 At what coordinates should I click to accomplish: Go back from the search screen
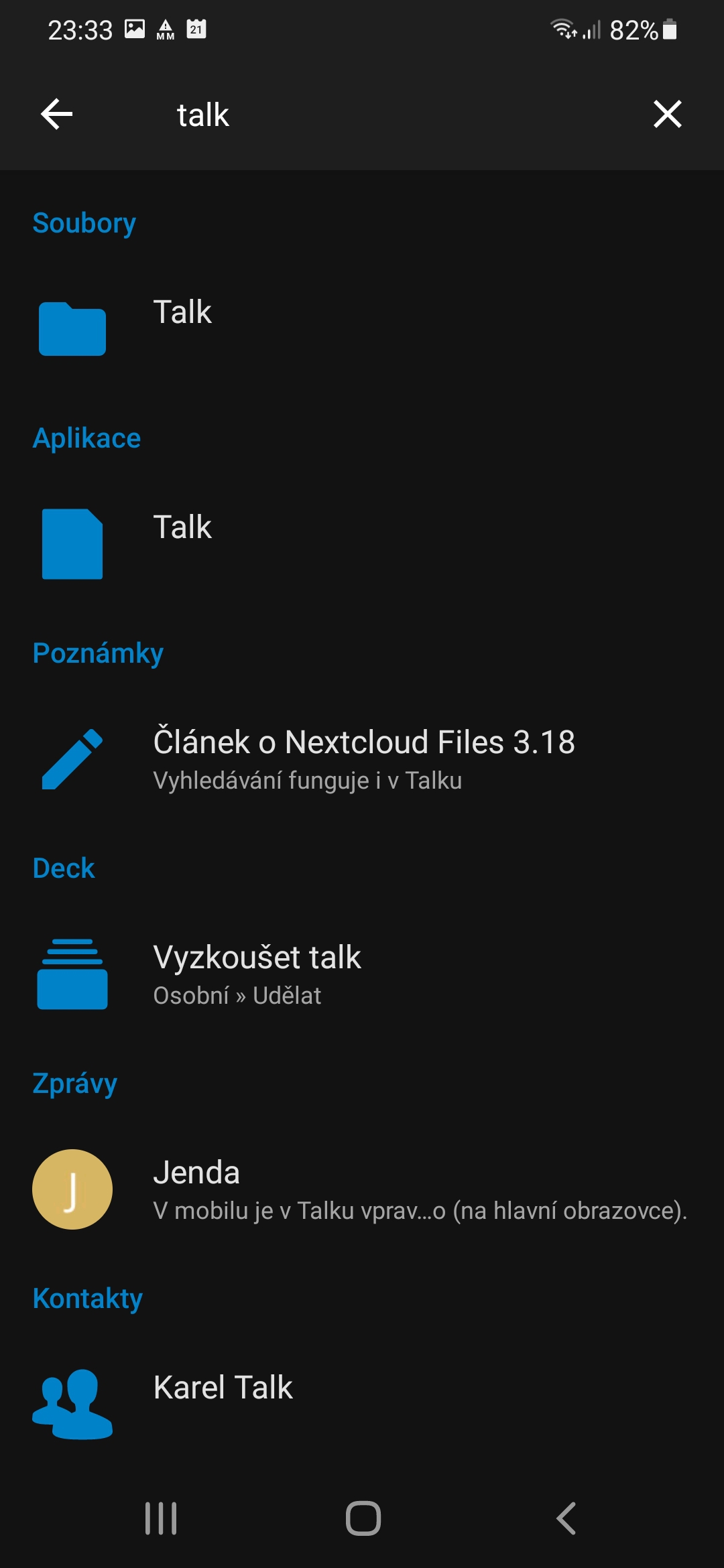(57, 115)
